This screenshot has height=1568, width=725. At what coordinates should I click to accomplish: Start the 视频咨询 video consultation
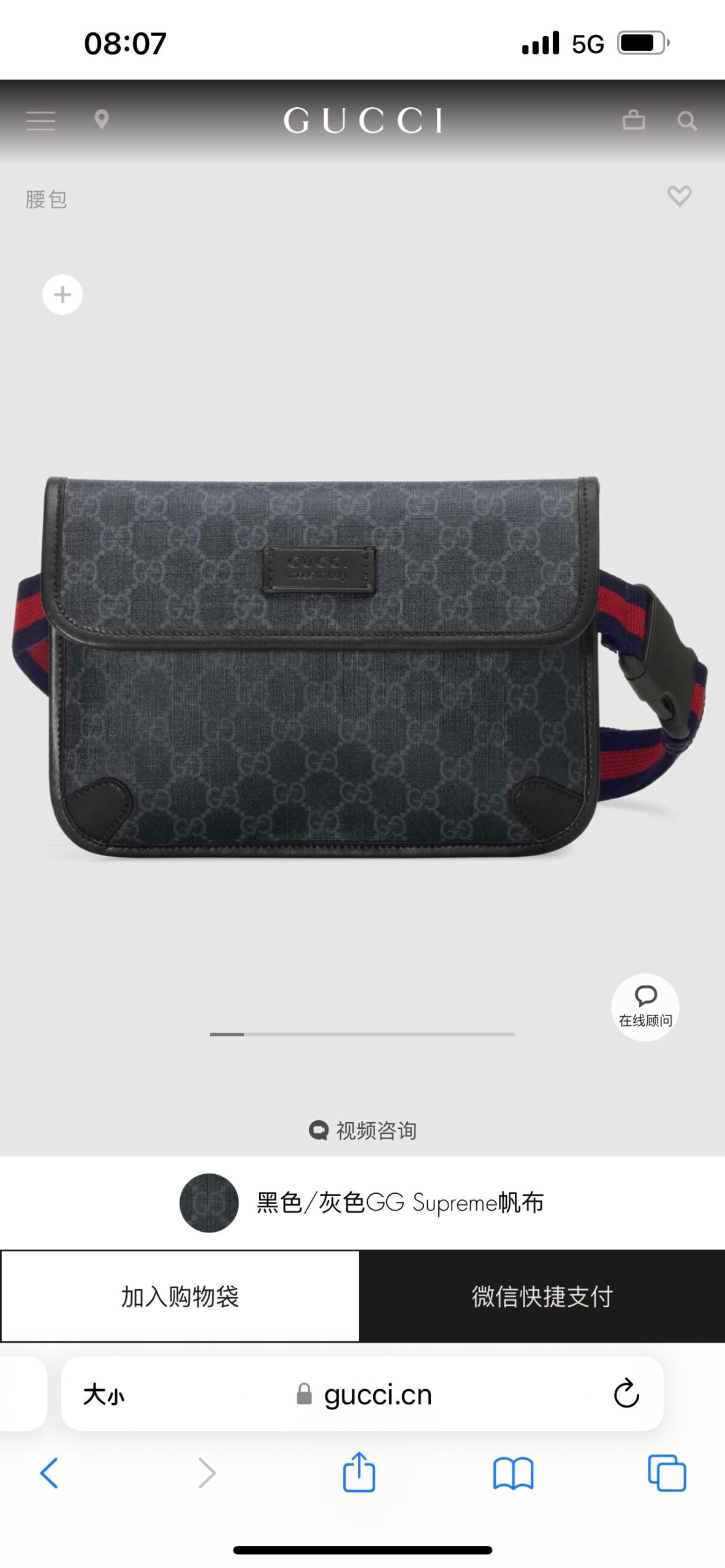tap(363, 1130)
